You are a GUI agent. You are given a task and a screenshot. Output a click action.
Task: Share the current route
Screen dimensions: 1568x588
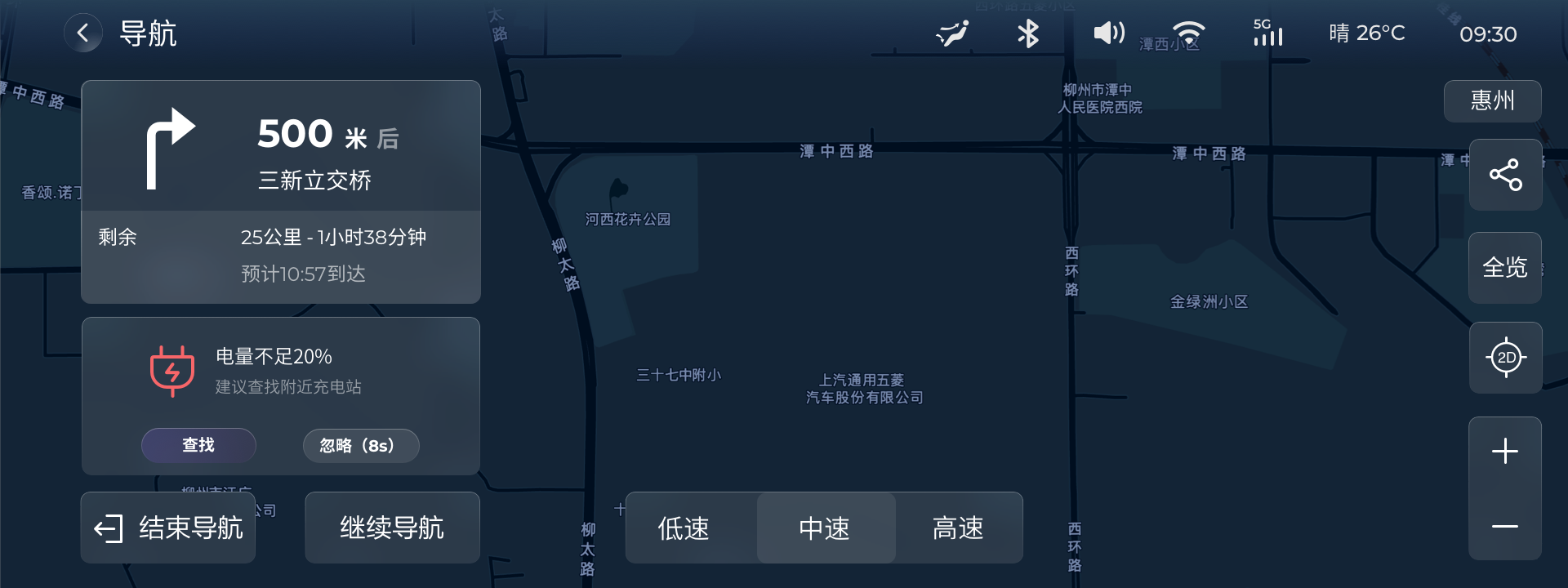point(1505,175)
